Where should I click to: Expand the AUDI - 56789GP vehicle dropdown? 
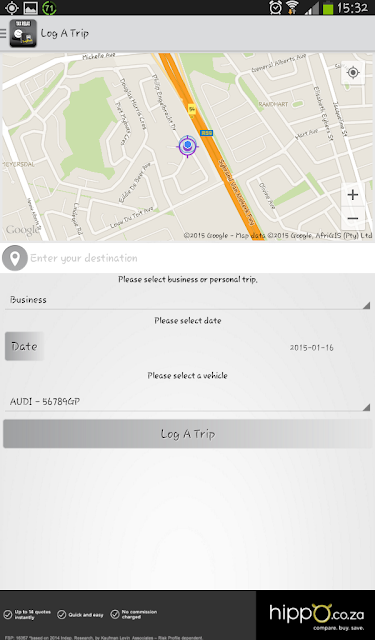pyautogui.click(x=188, y=402)
